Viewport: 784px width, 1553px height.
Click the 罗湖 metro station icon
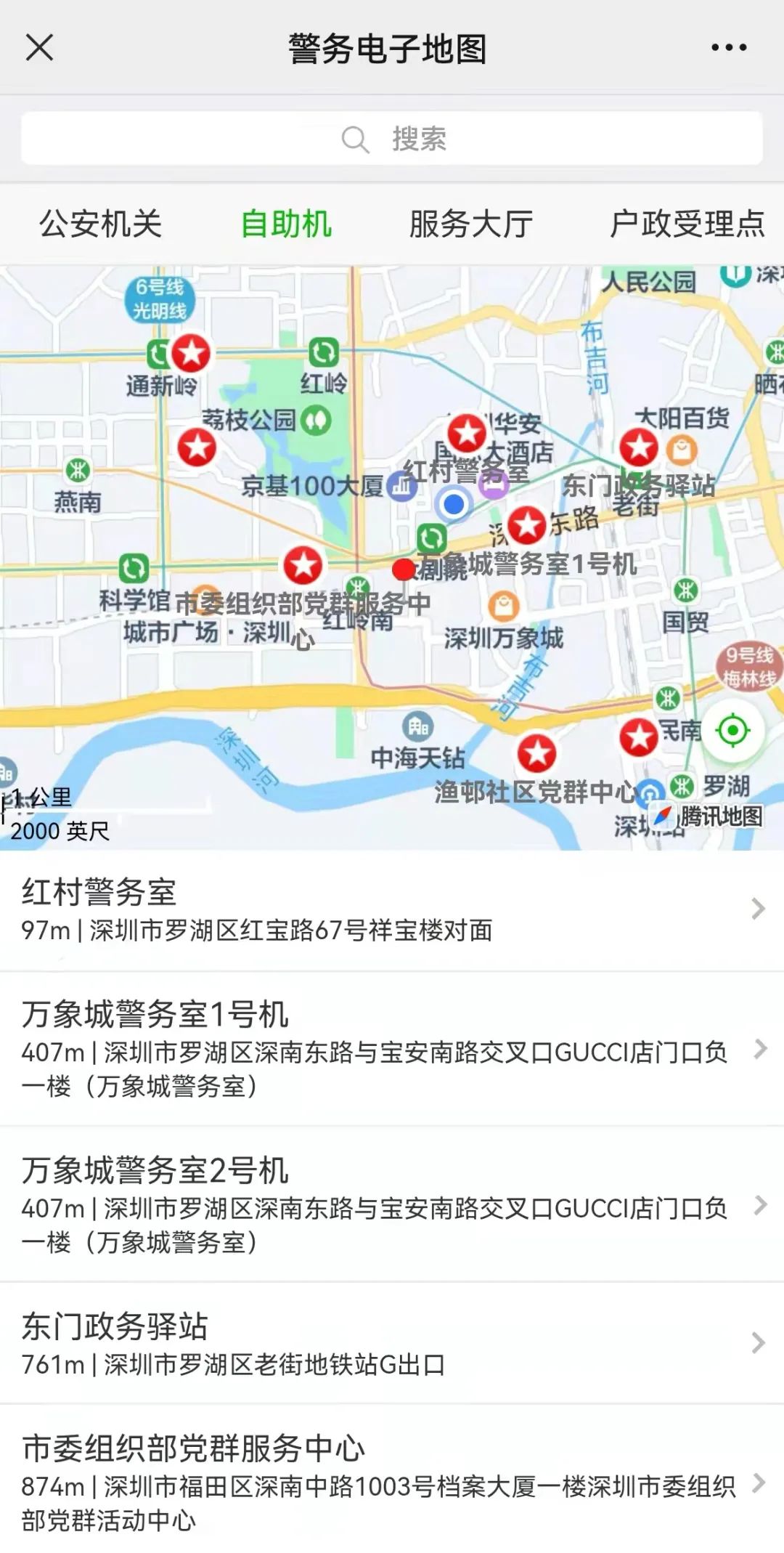[681, 784]
